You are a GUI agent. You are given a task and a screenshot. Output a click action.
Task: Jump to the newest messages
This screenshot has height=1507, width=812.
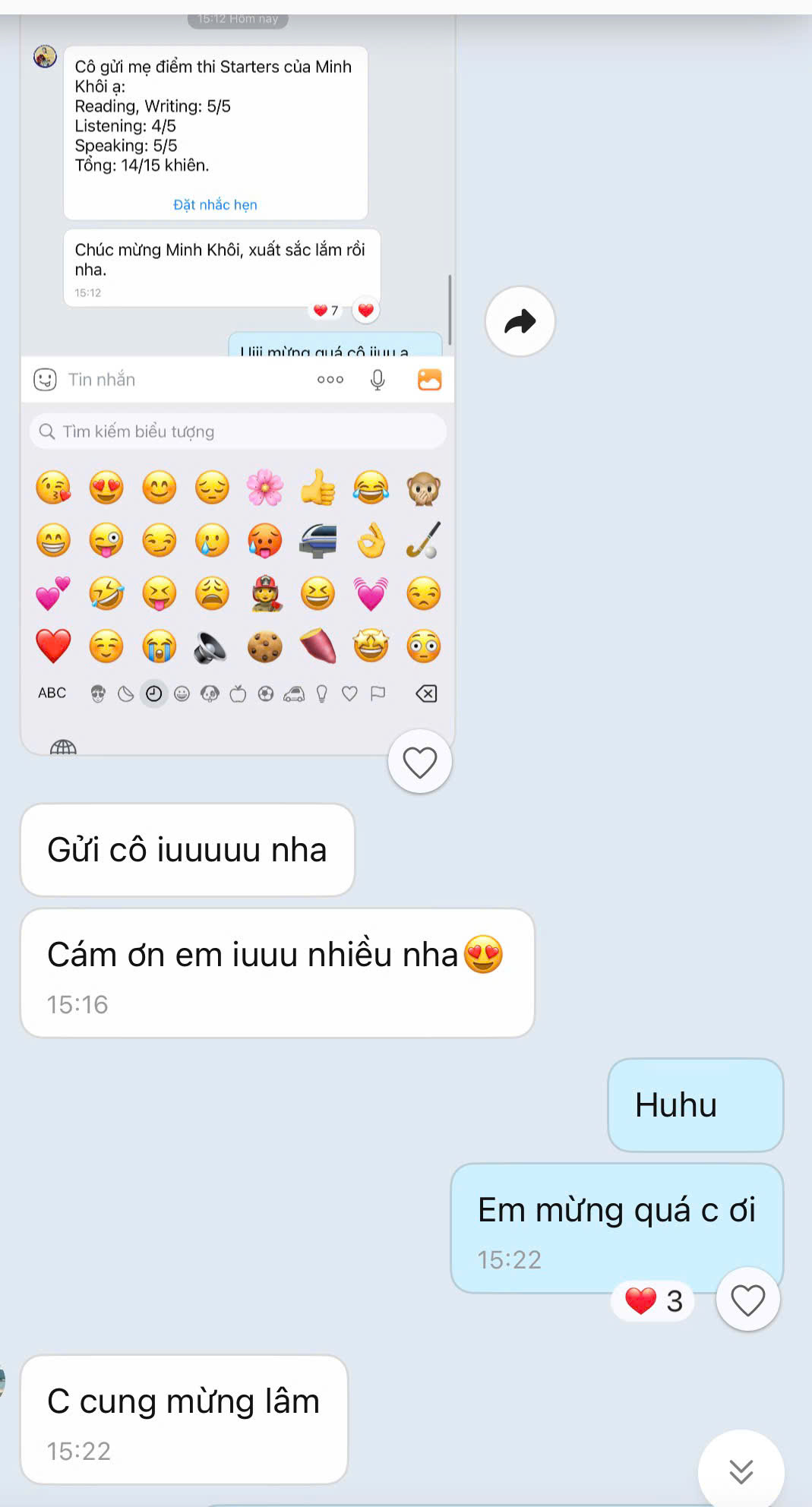coord(741,1471)
